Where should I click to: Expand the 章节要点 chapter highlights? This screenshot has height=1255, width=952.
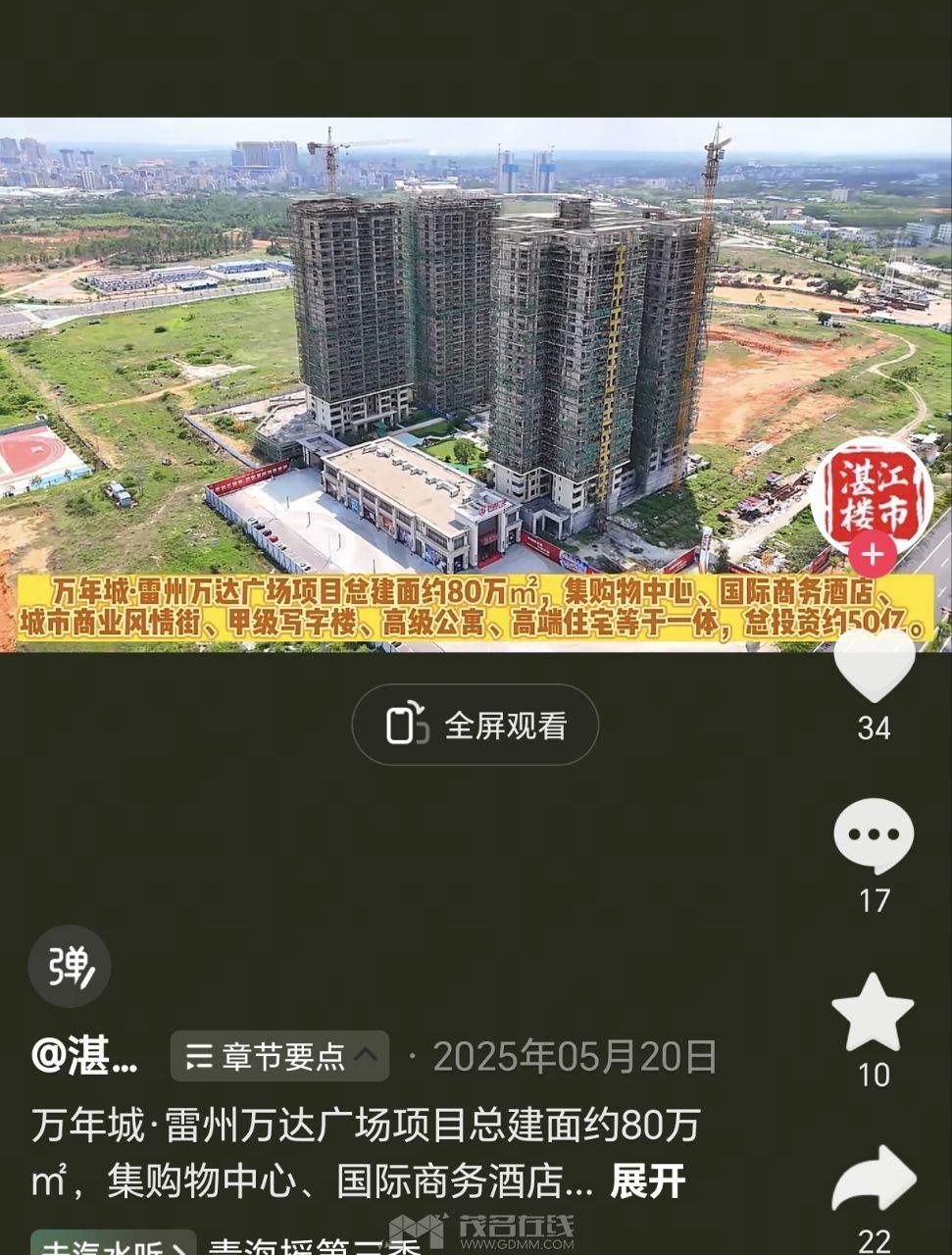coord(280,1056)
